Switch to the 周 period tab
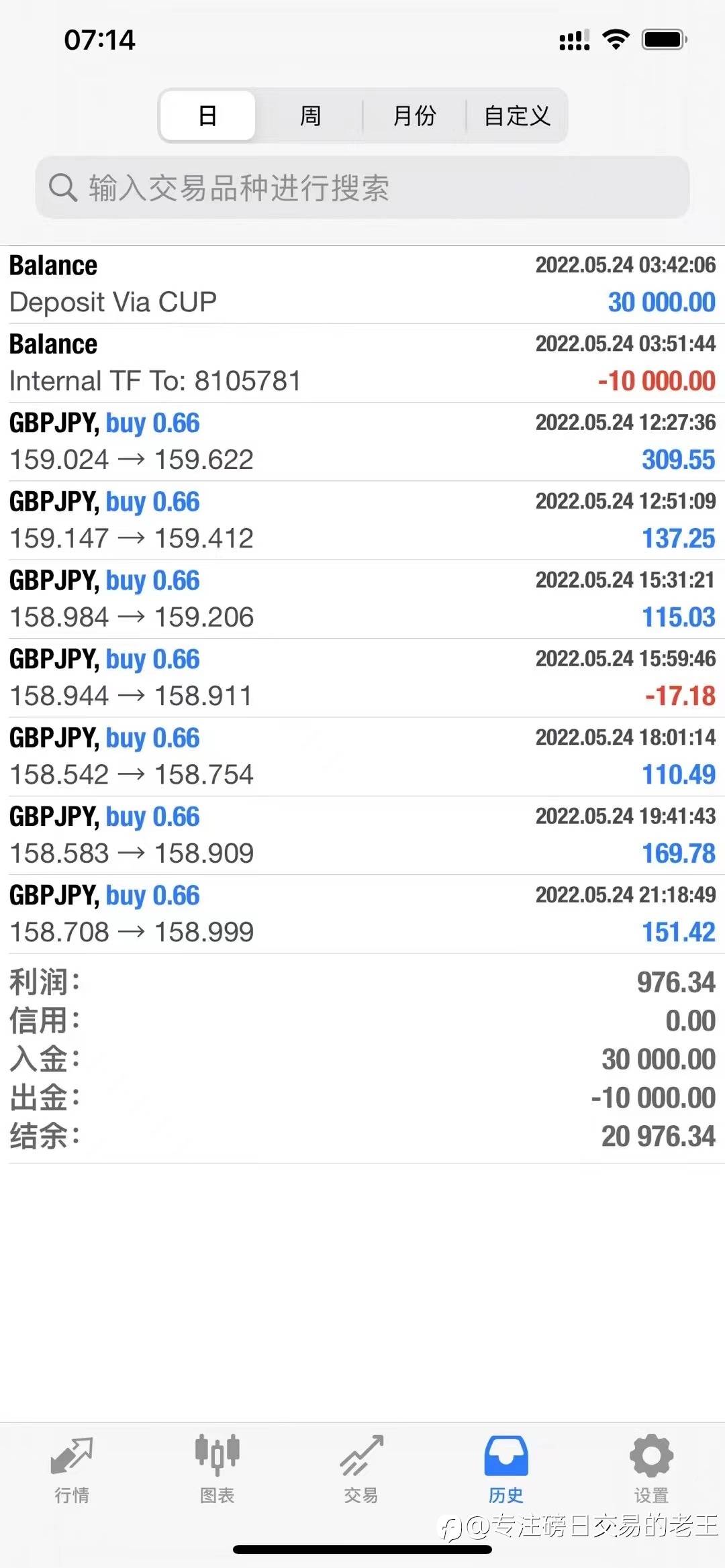Screen dimensions: 725x1568 click(x=310, y=115)
